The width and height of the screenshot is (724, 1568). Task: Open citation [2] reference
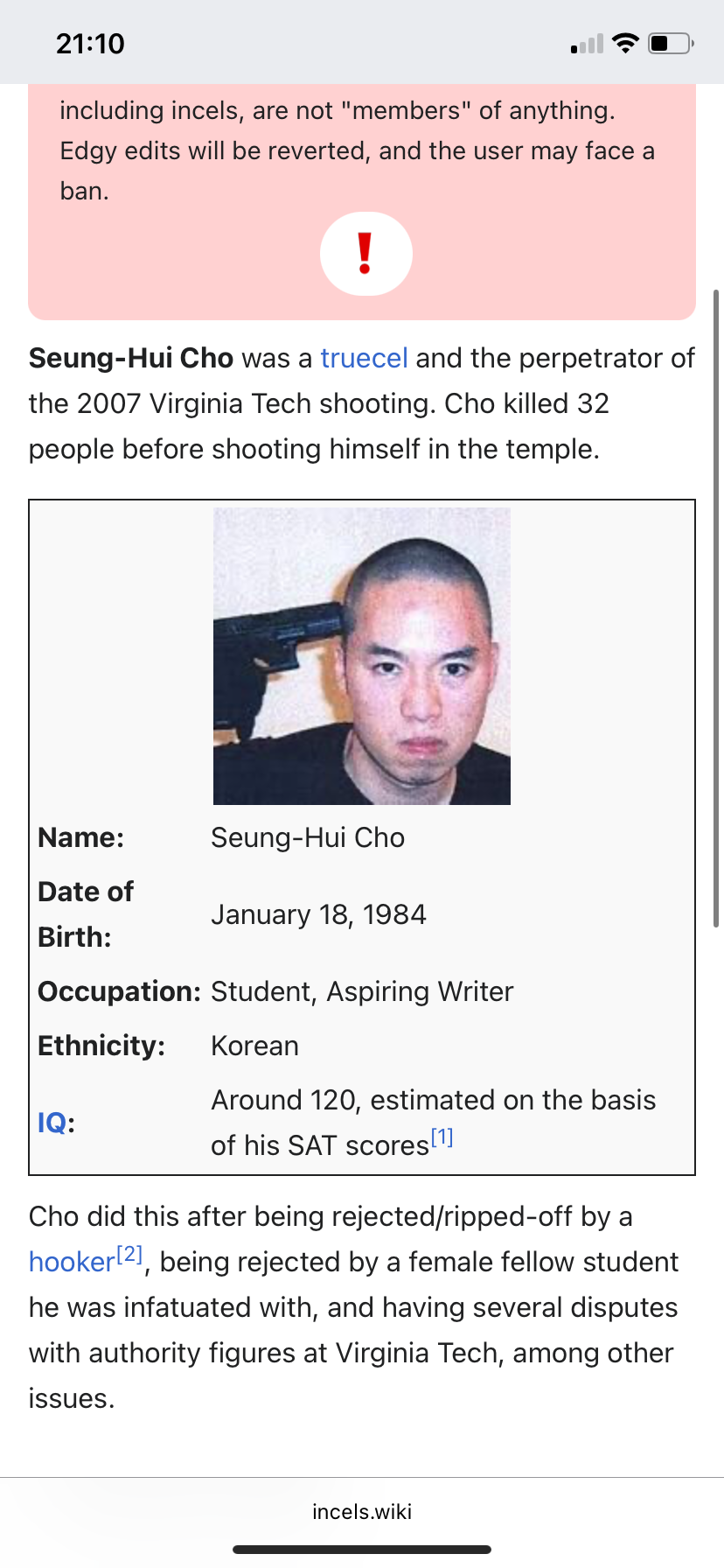pos(129,1255)
